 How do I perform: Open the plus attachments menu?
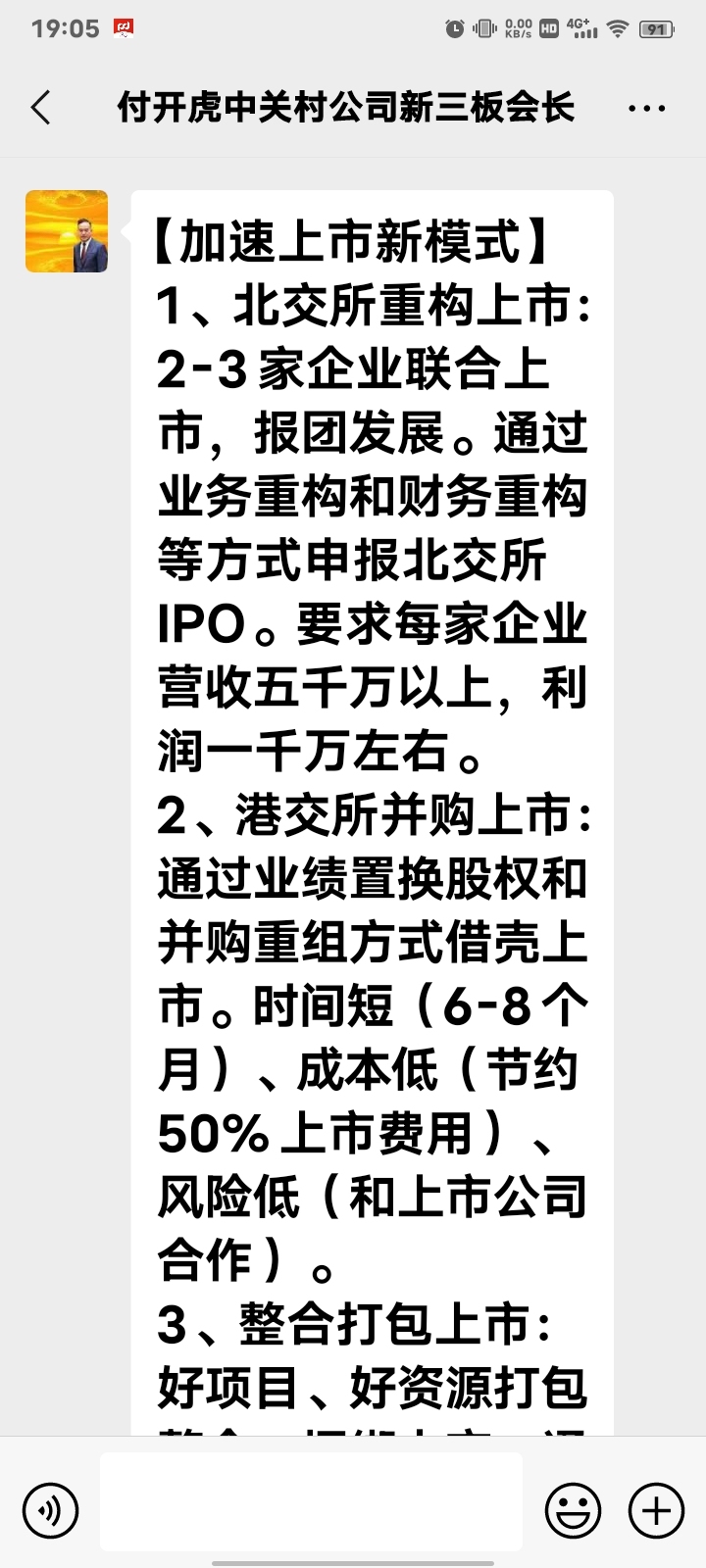pos(656,1510)
